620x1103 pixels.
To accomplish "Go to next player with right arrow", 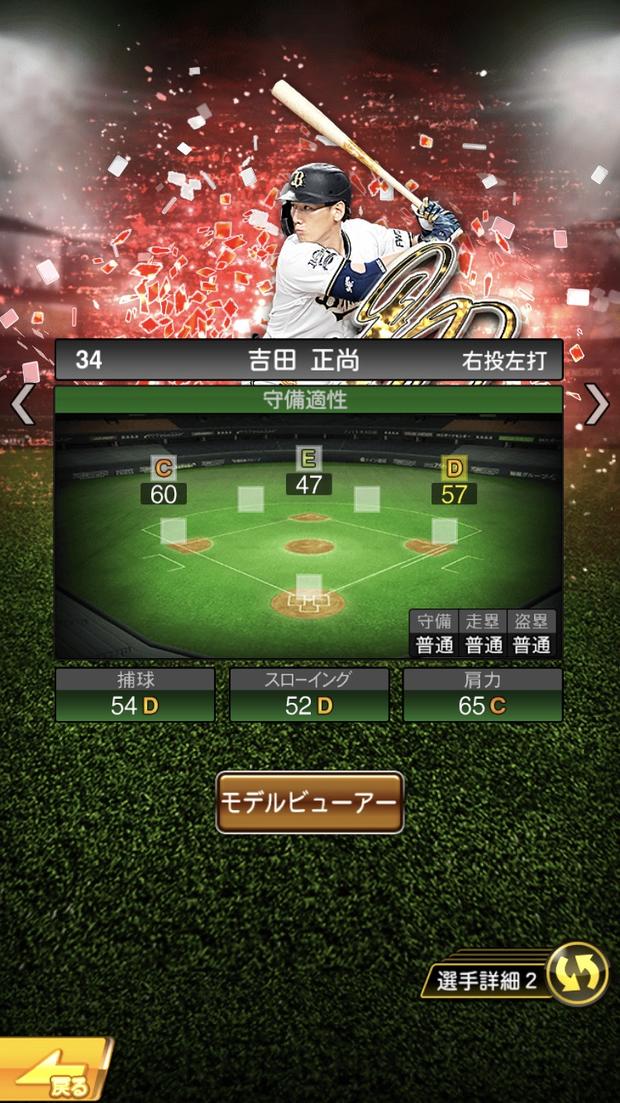I will [597, 404].
